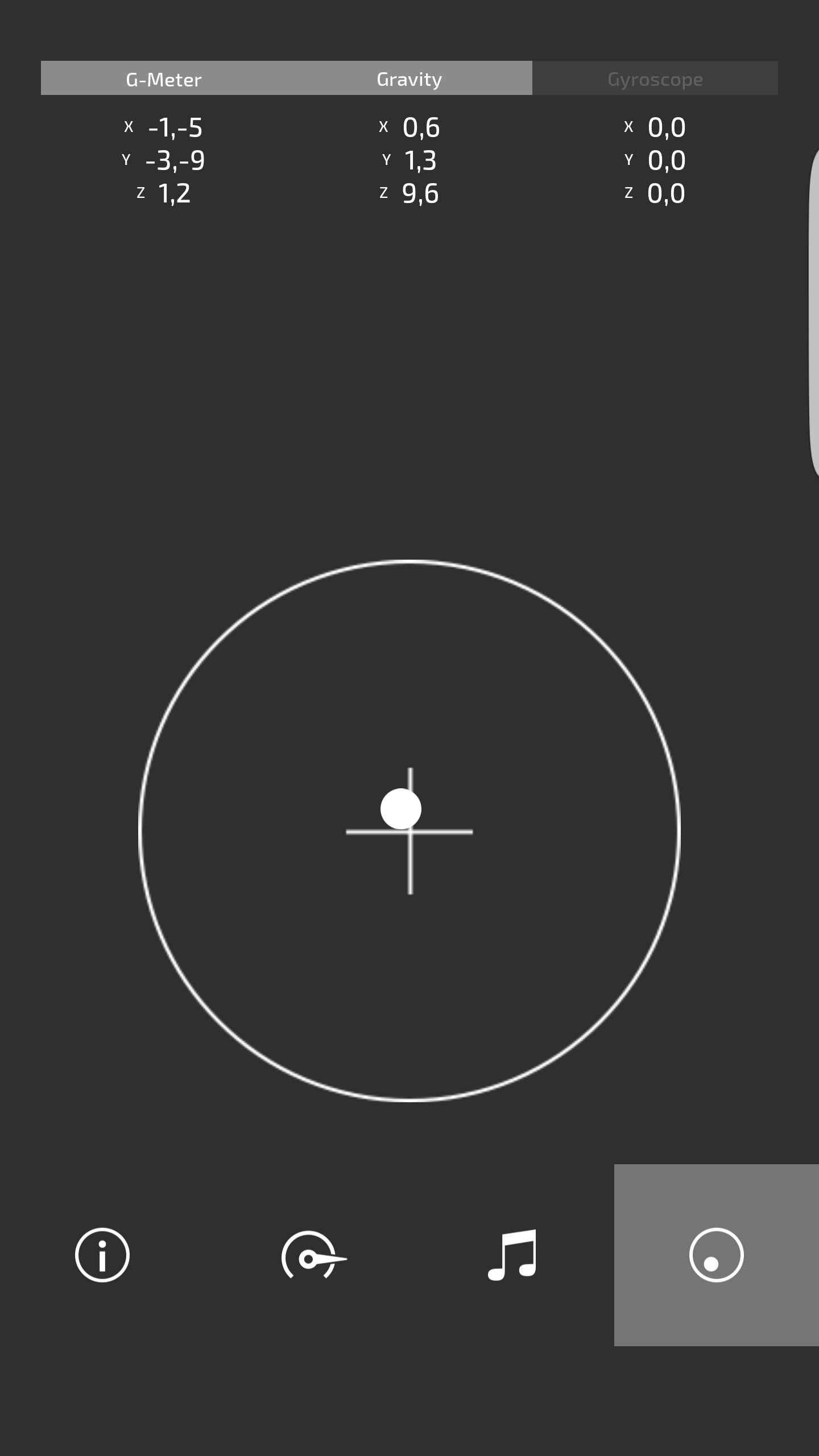
Task: Select the G-Meter tab
Action: click(164, 78)
